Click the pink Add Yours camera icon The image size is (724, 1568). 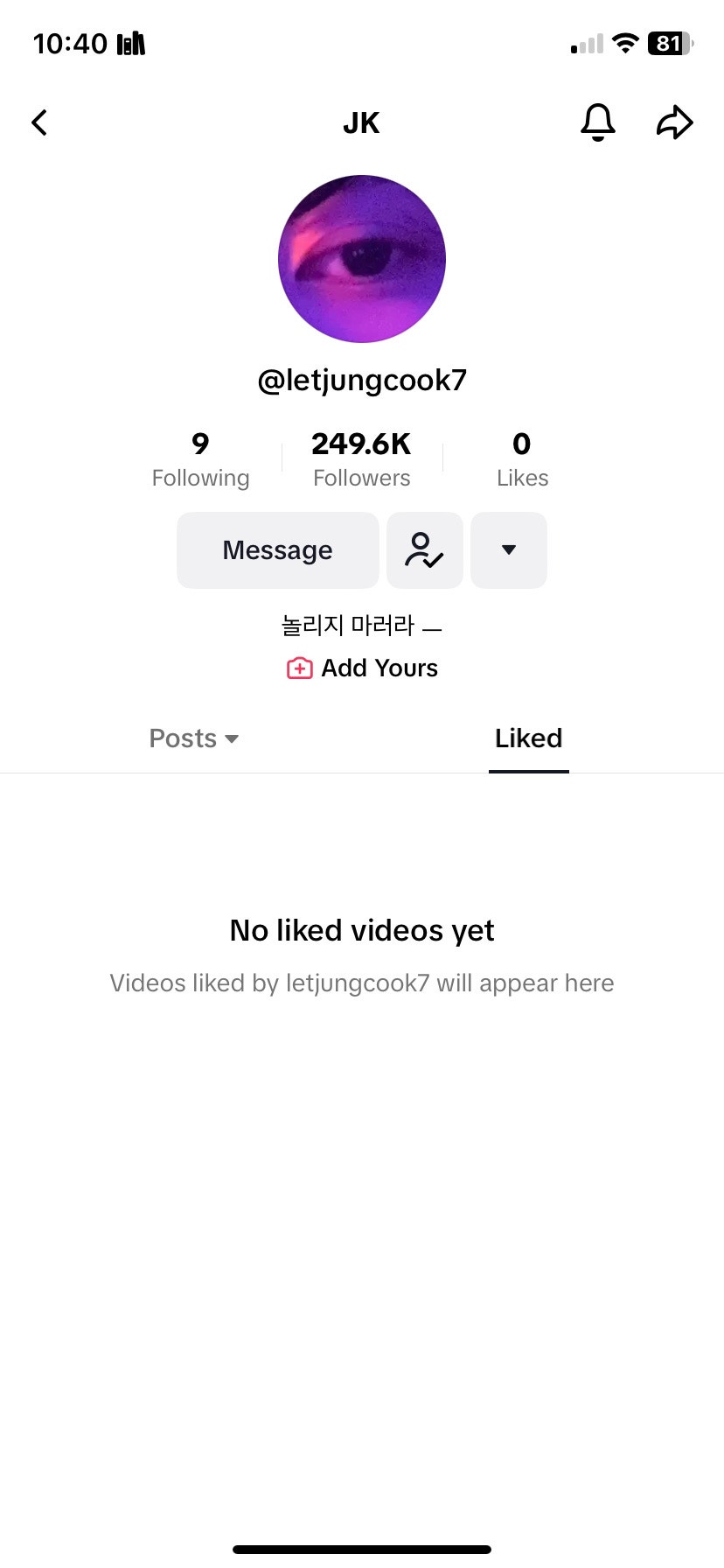(x=300, y=668)
